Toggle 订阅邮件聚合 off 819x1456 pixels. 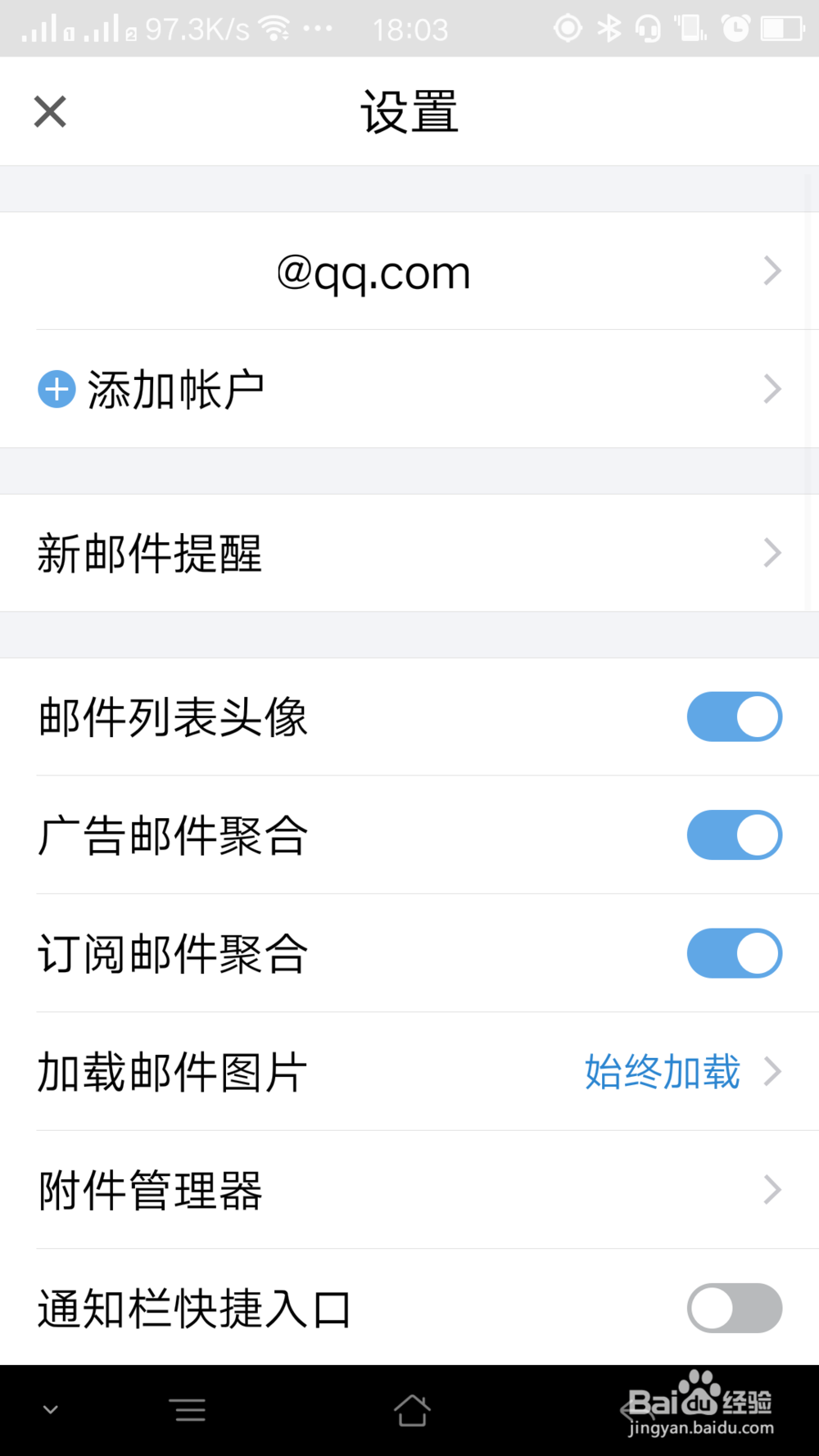coord(734,953)
